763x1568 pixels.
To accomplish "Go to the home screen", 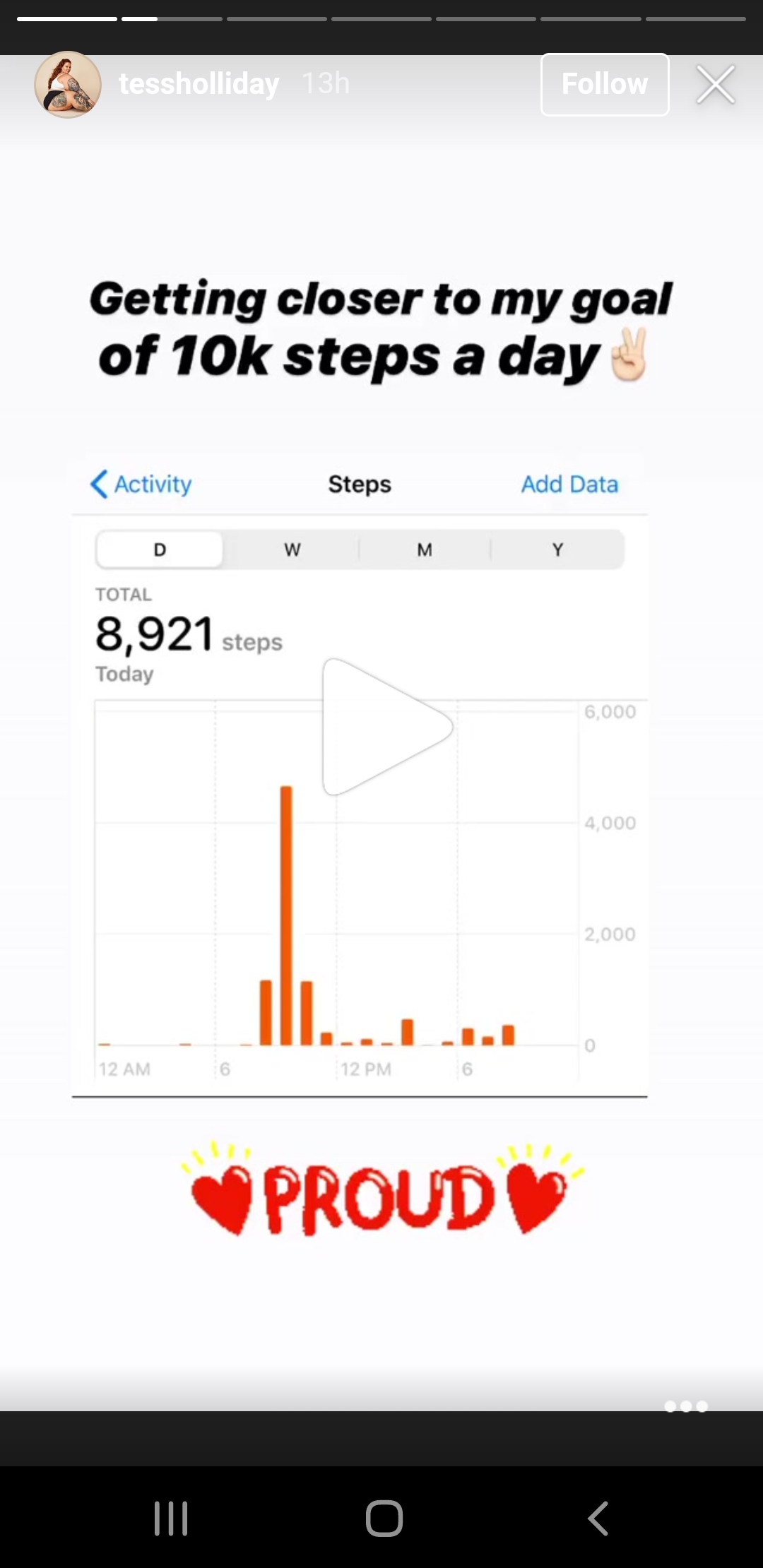I will click(x=384, y=1518).
